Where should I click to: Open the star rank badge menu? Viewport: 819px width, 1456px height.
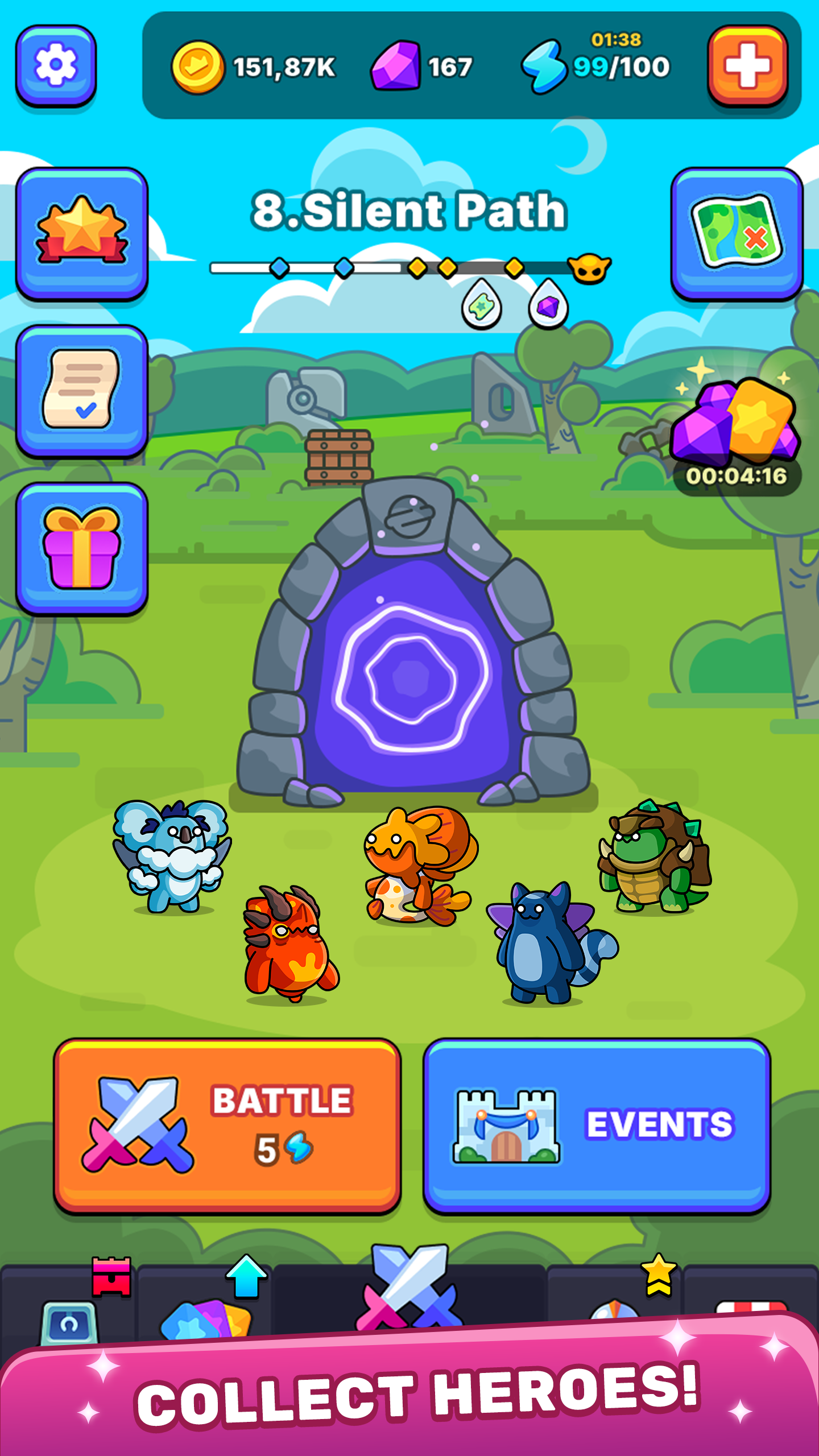point(82,233)
